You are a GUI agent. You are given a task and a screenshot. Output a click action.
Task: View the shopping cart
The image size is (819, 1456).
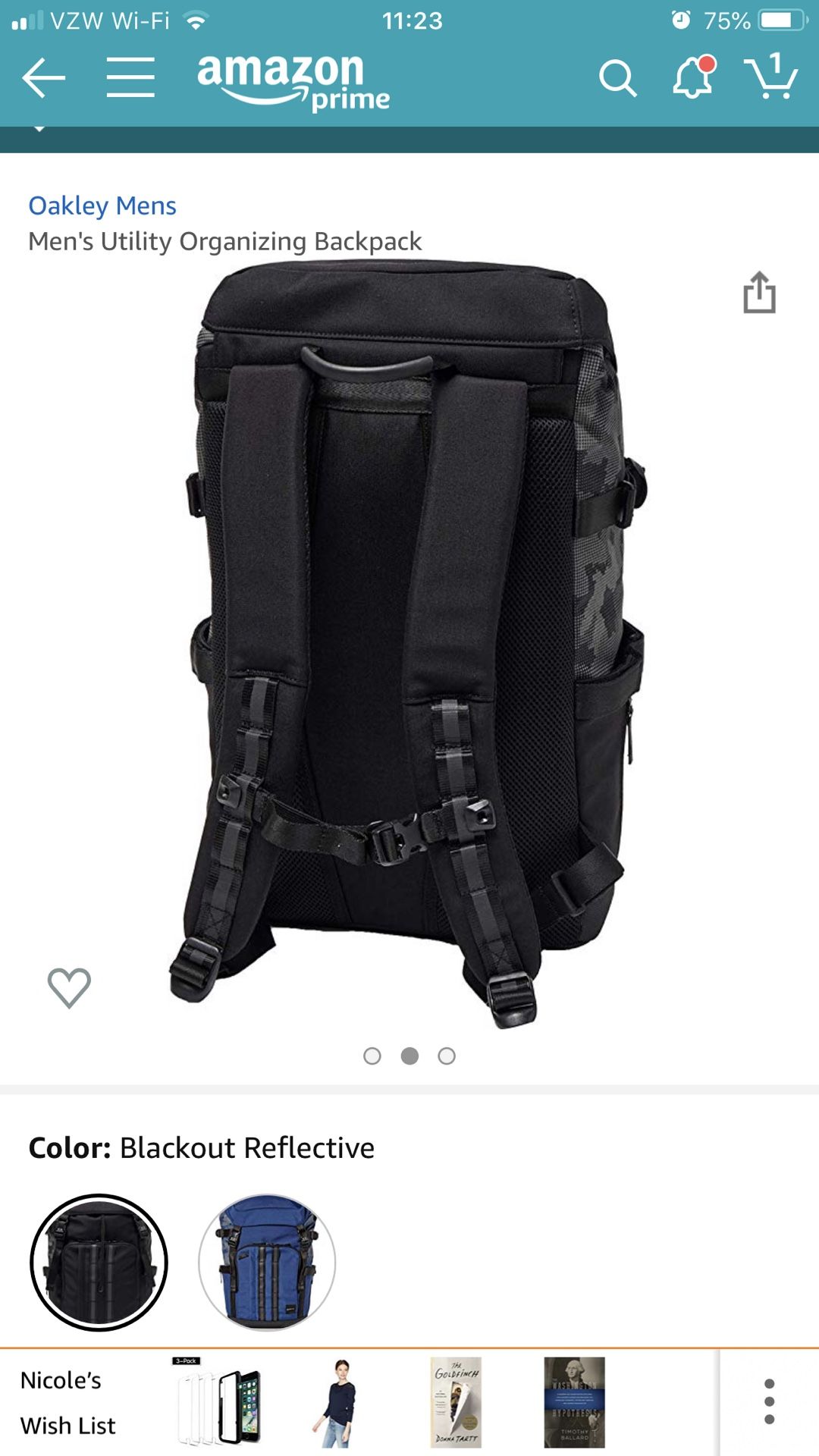pos(770,77)
